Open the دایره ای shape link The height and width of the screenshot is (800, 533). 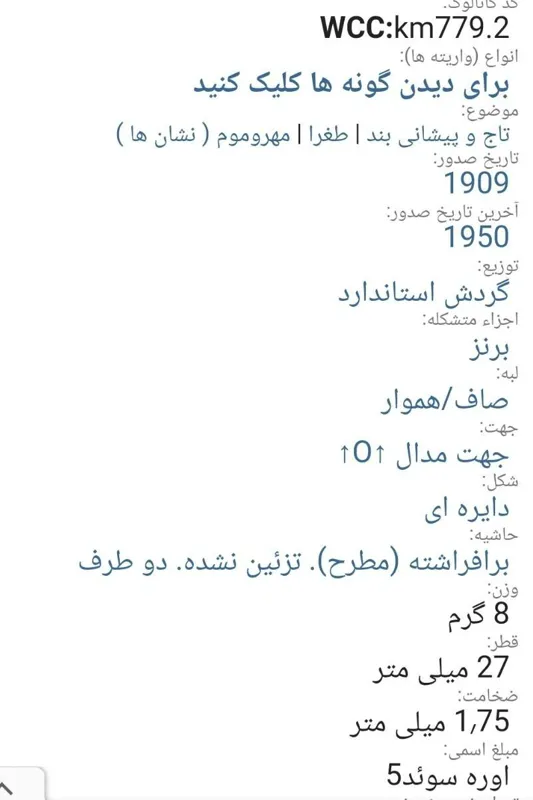click(467, 509)
